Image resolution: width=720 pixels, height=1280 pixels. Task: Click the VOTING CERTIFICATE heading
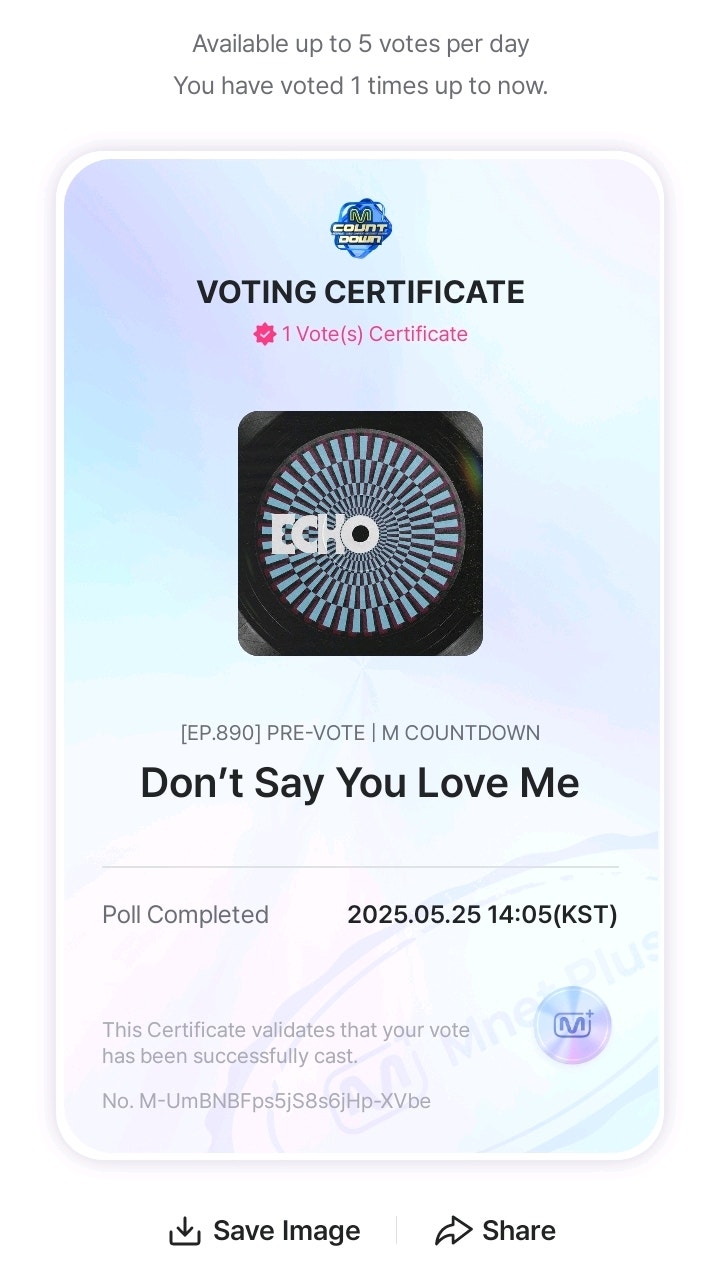pos(360,292)
